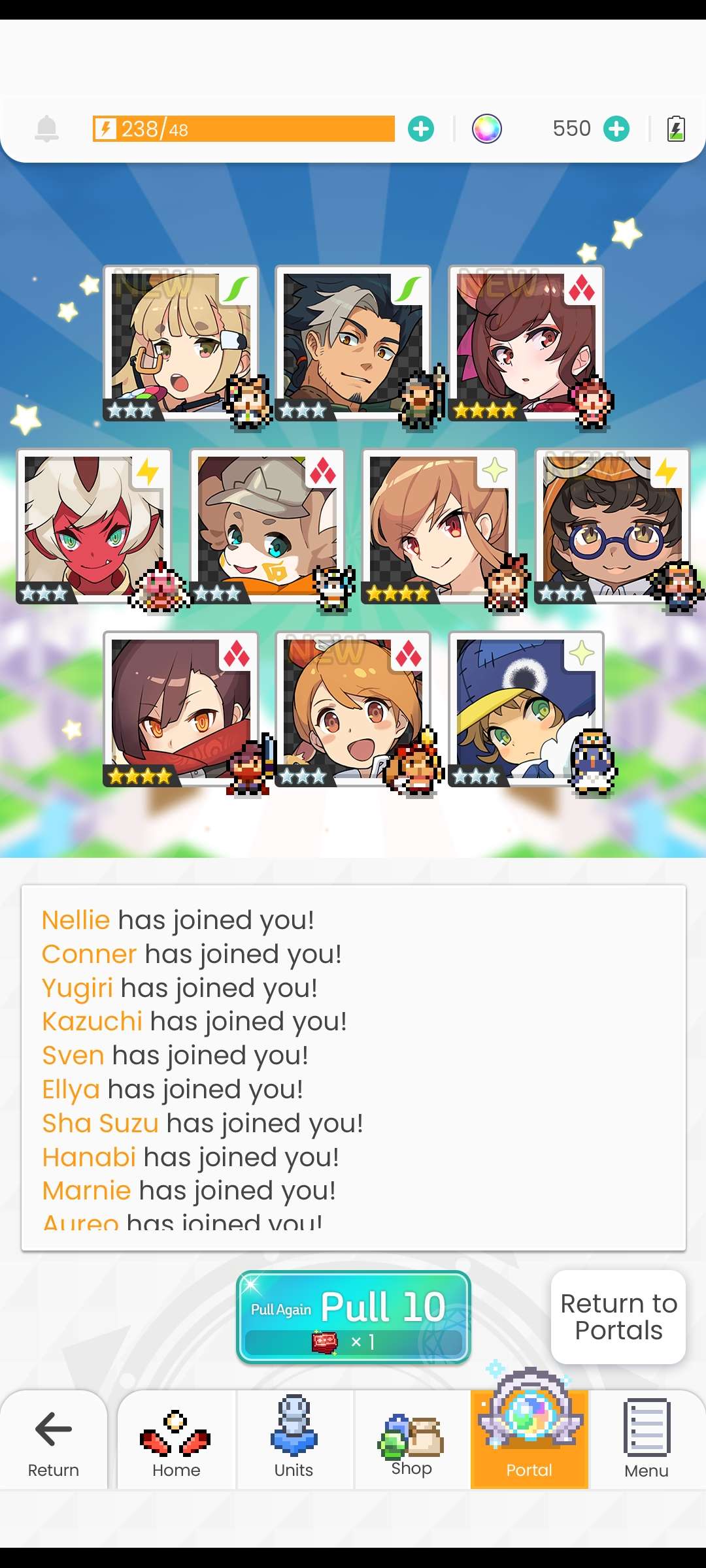The image size is (706, 1568).
Task: Select Return to Portals
Action: 618,1318
